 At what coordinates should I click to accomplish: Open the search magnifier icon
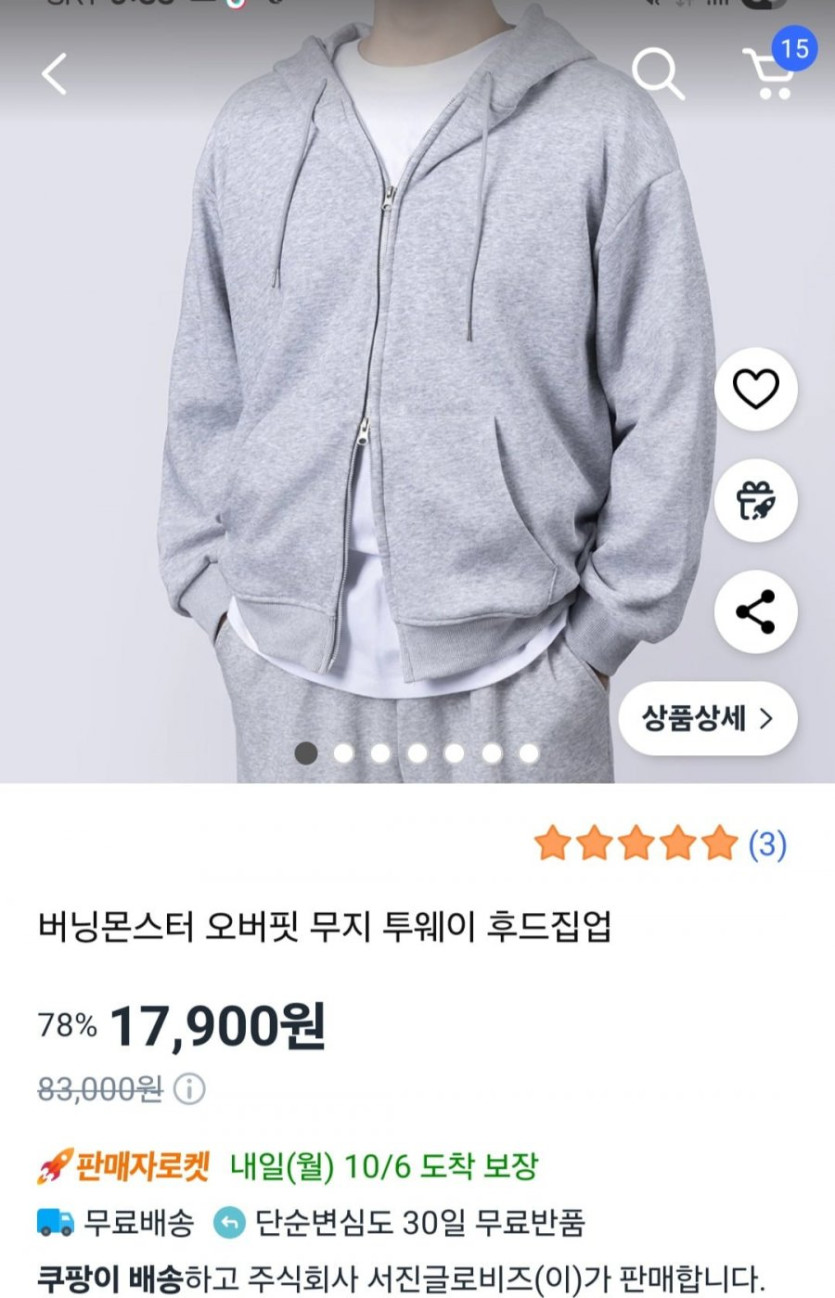point(658,73)
